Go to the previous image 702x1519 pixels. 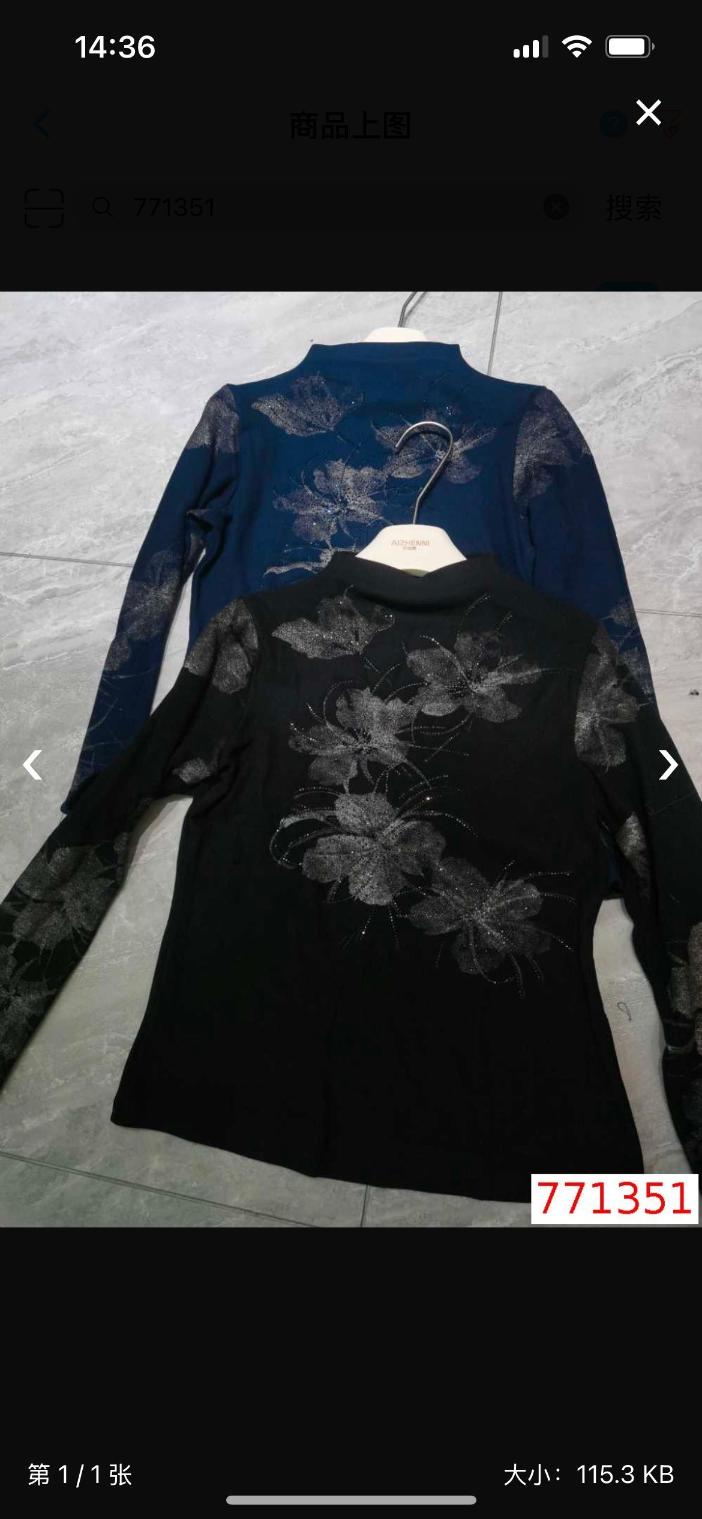coord(33,765)
